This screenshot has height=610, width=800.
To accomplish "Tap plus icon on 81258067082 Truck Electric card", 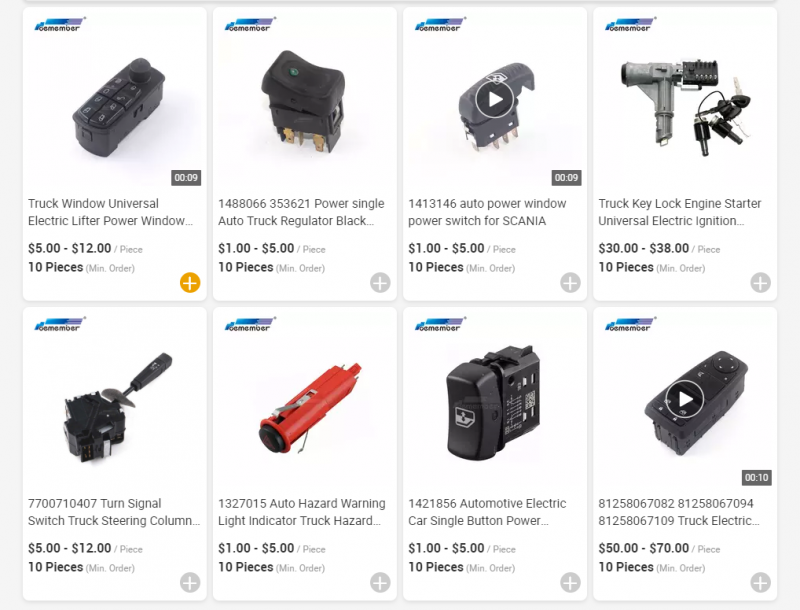I will [x=760, y=582].
